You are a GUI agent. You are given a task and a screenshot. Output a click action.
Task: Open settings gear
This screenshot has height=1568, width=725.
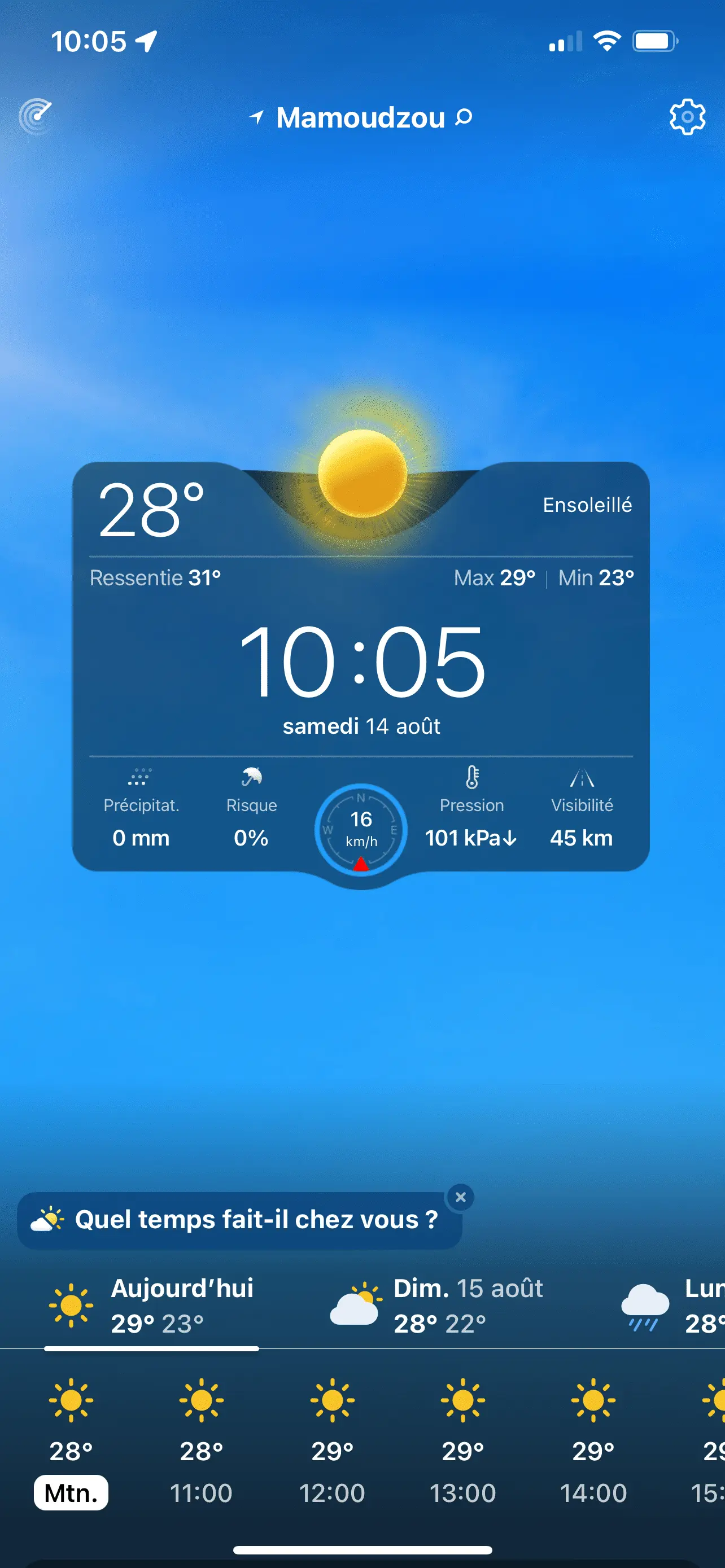click(x=687, y=116)
